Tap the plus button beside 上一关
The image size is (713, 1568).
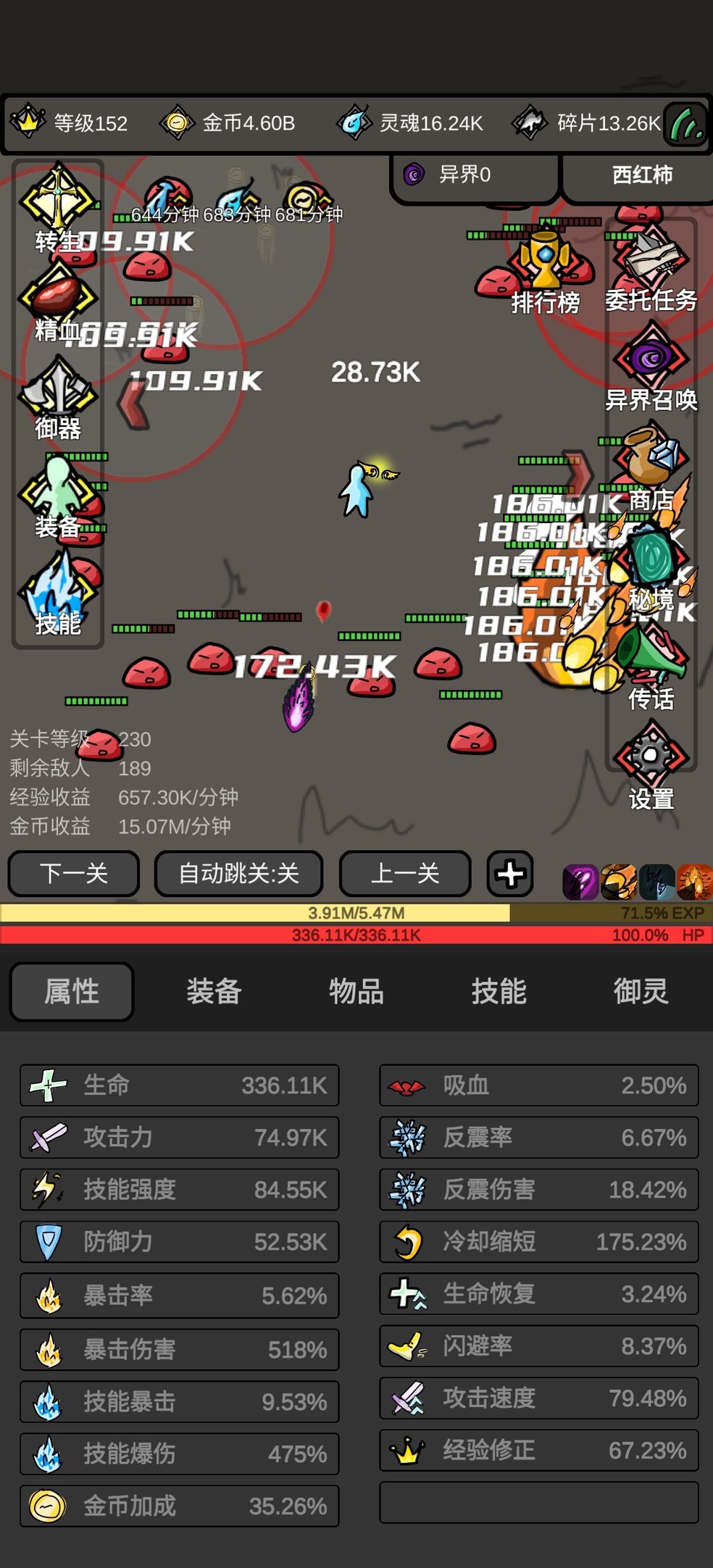point(510,873)
